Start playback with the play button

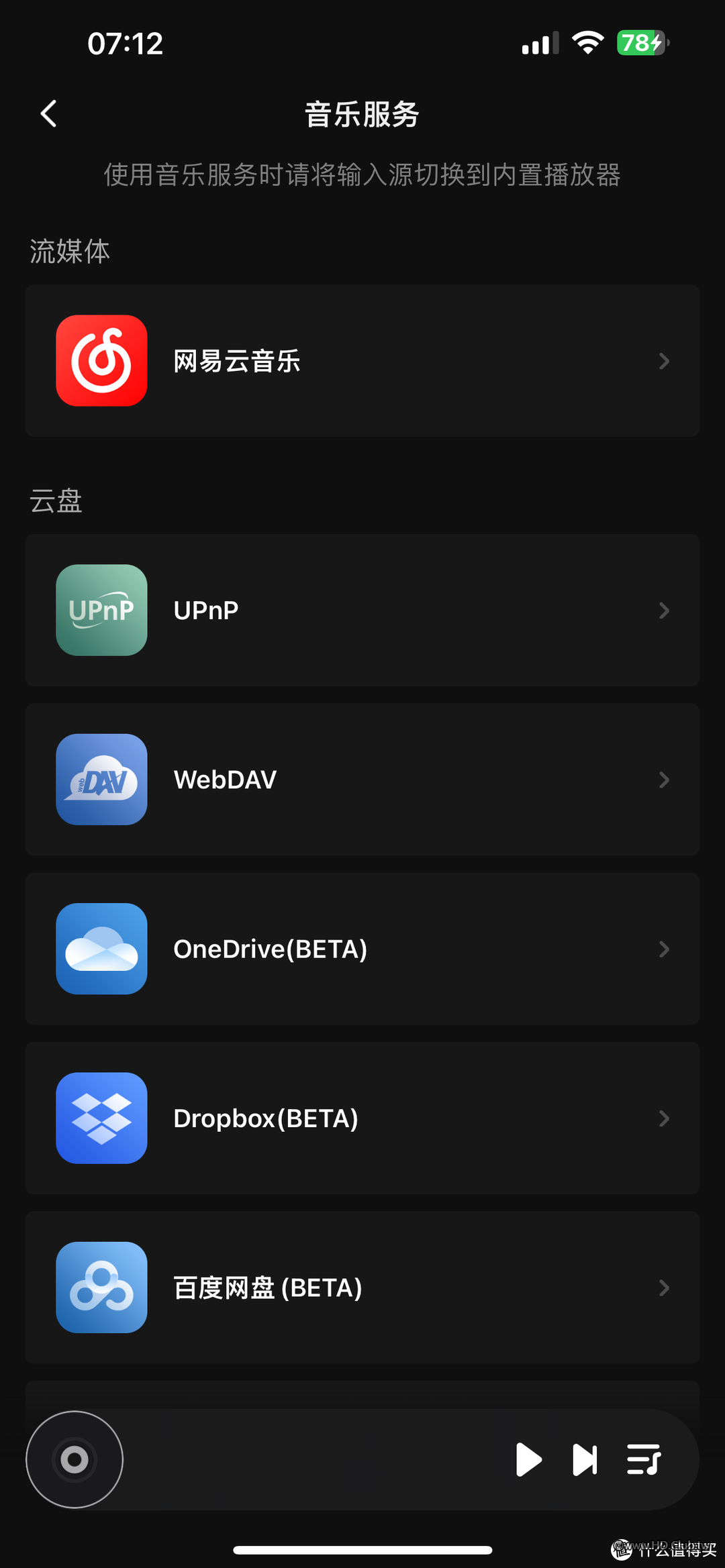pos(528,1460)
